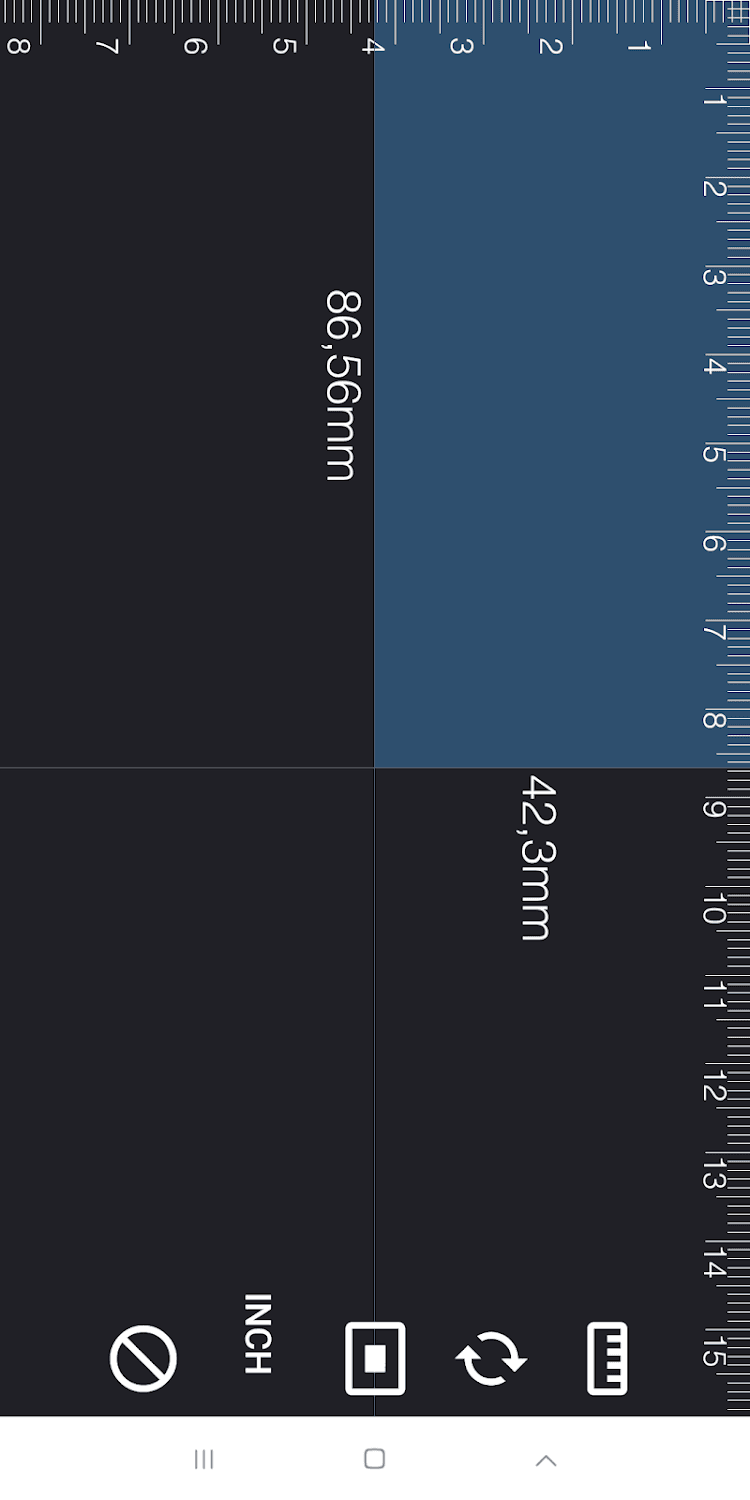
Task: Tap the circular arrows rotate icon
Action: (491, 1358)
